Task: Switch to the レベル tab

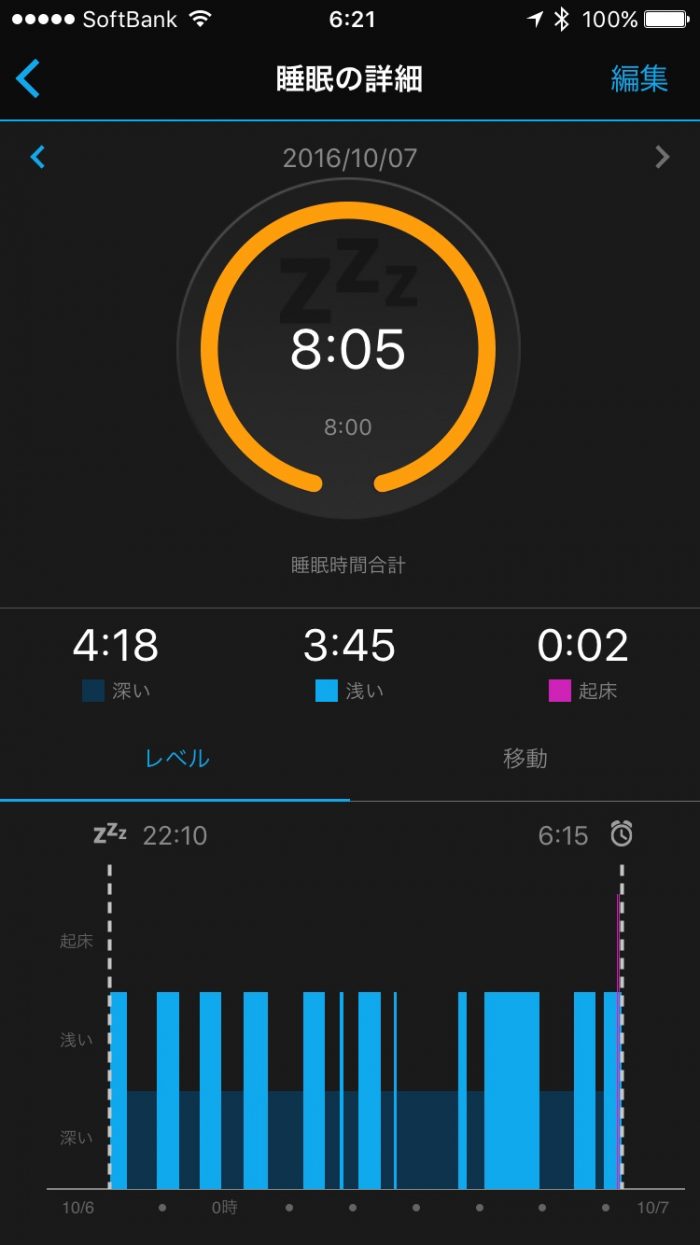Action: click(176, 758)
